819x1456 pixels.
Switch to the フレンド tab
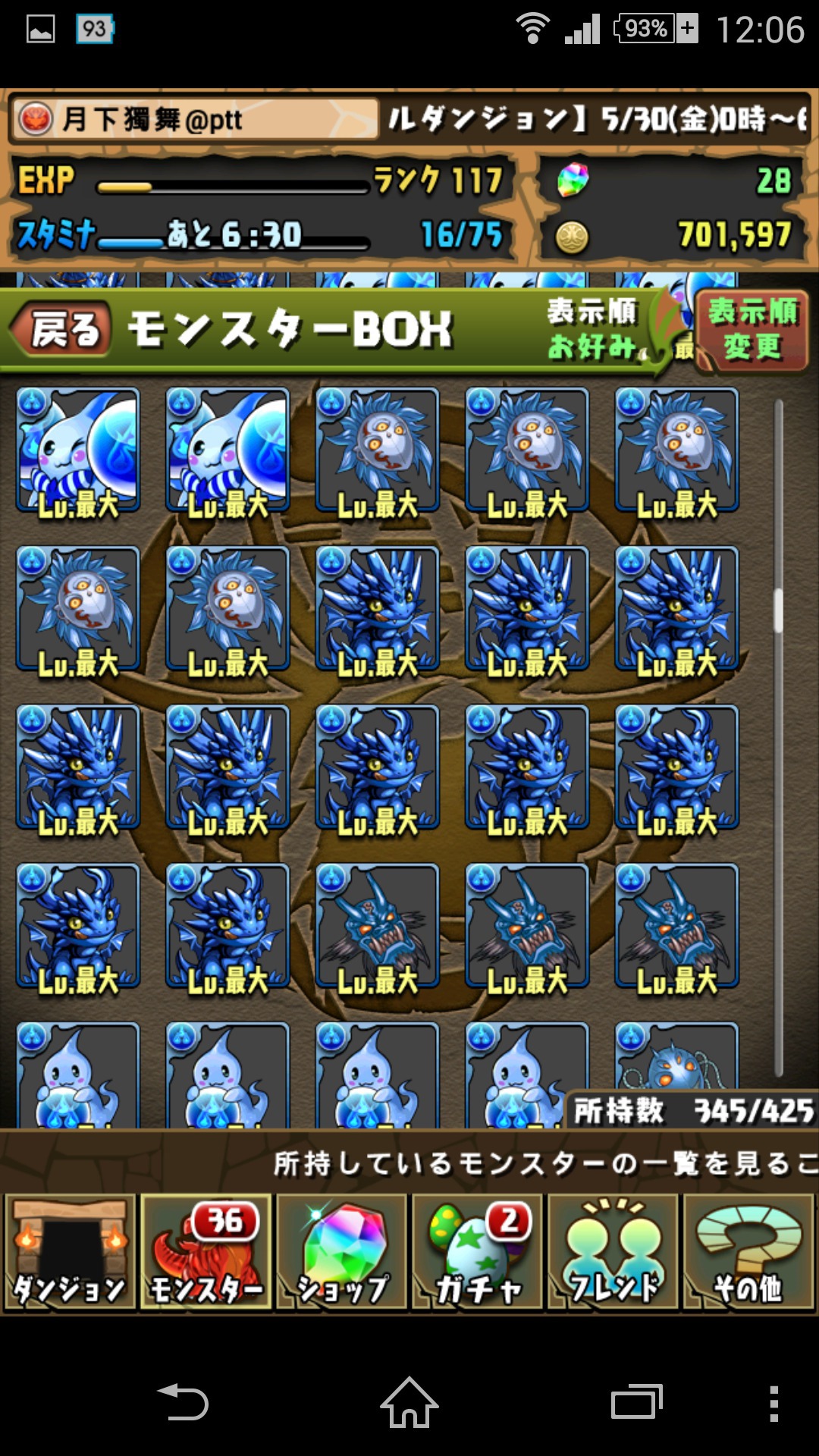(613, 1253)
